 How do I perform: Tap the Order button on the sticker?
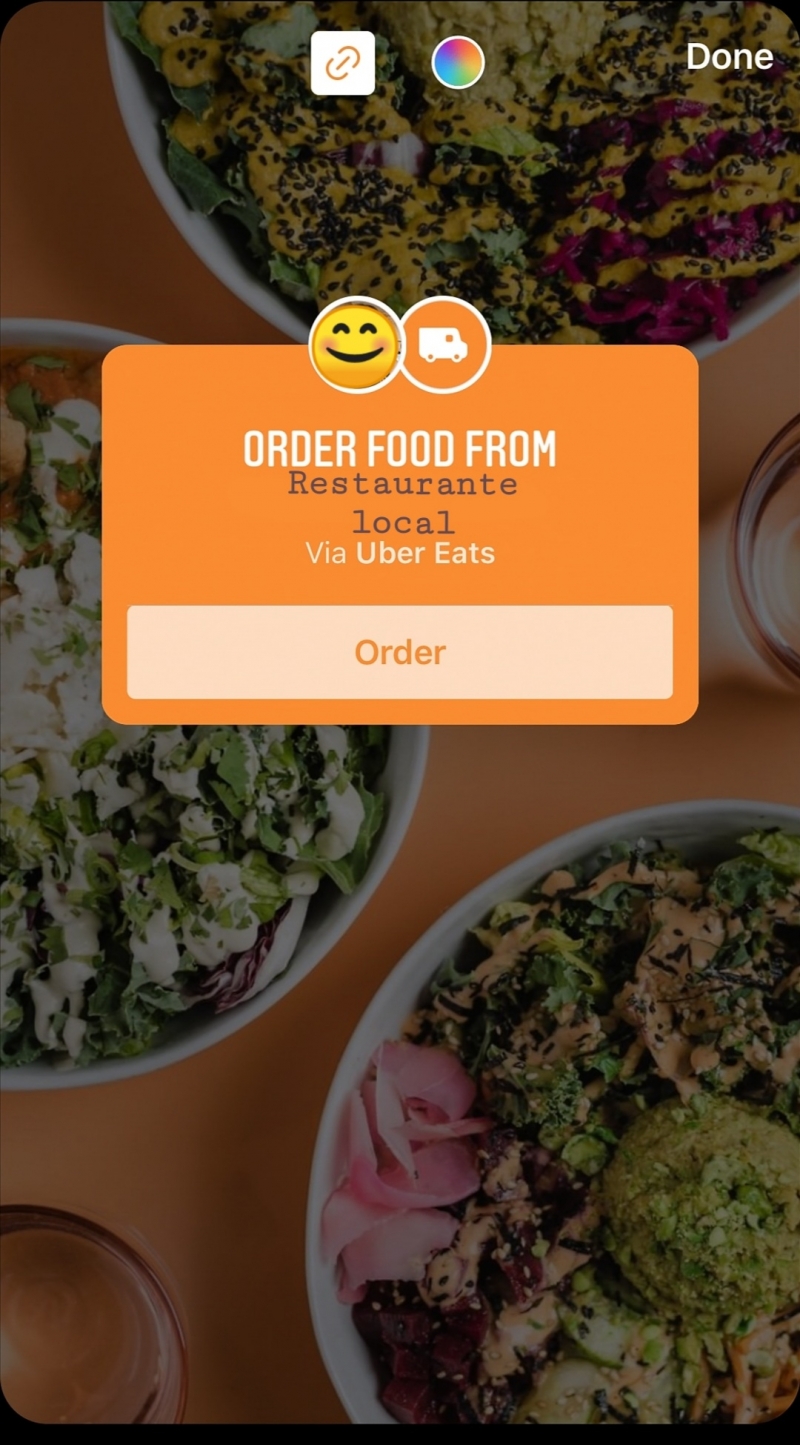click(x=400, y=652)
